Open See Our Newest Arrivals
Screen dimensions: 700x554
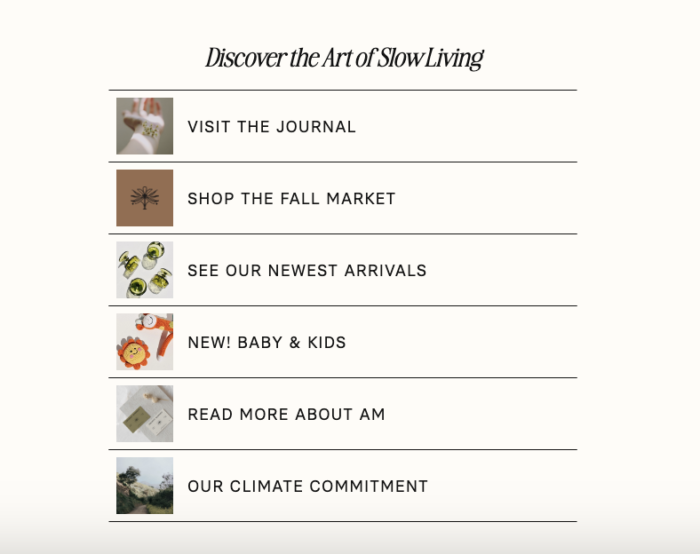pos(306,271)
